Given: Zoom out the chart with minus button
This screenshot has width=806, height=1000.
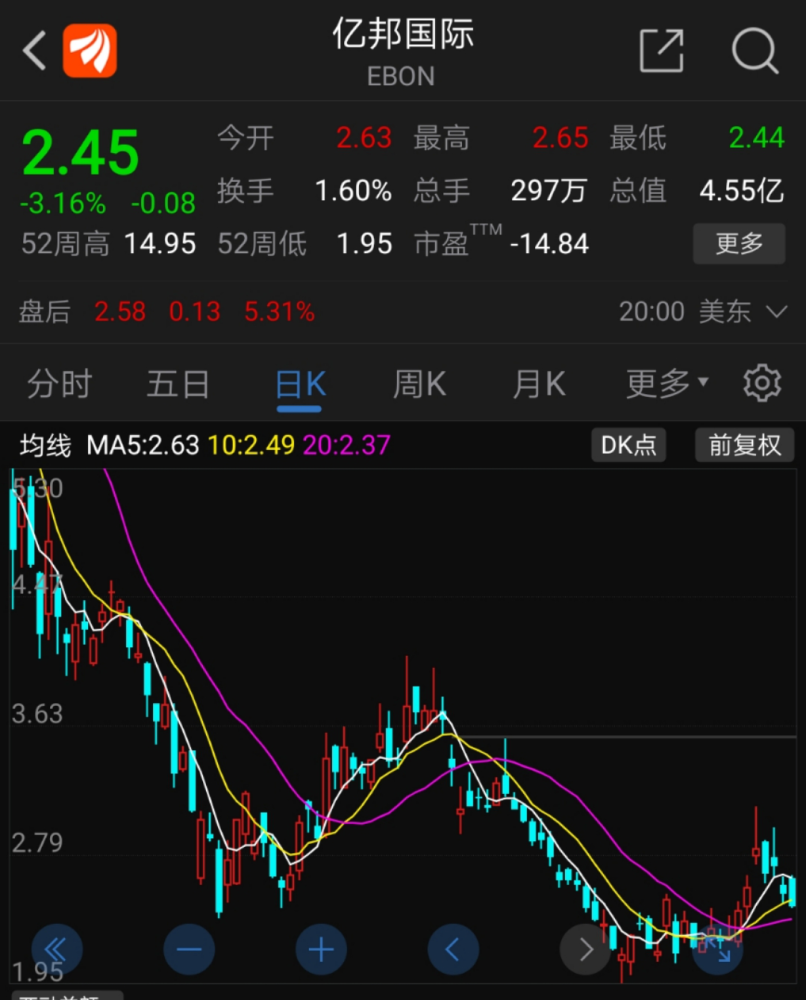Looking at the screenshot, I should click(x=189, y=948).
